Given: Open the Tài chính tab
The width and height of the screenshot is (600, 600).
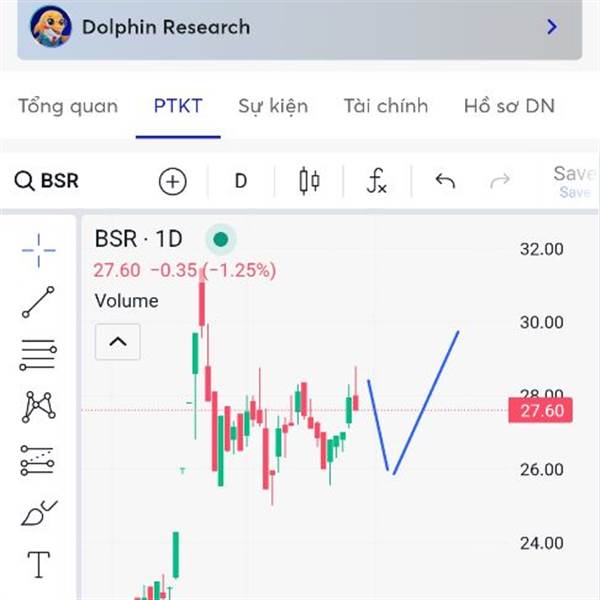Looking at the screenshot, I should point(386,106).
